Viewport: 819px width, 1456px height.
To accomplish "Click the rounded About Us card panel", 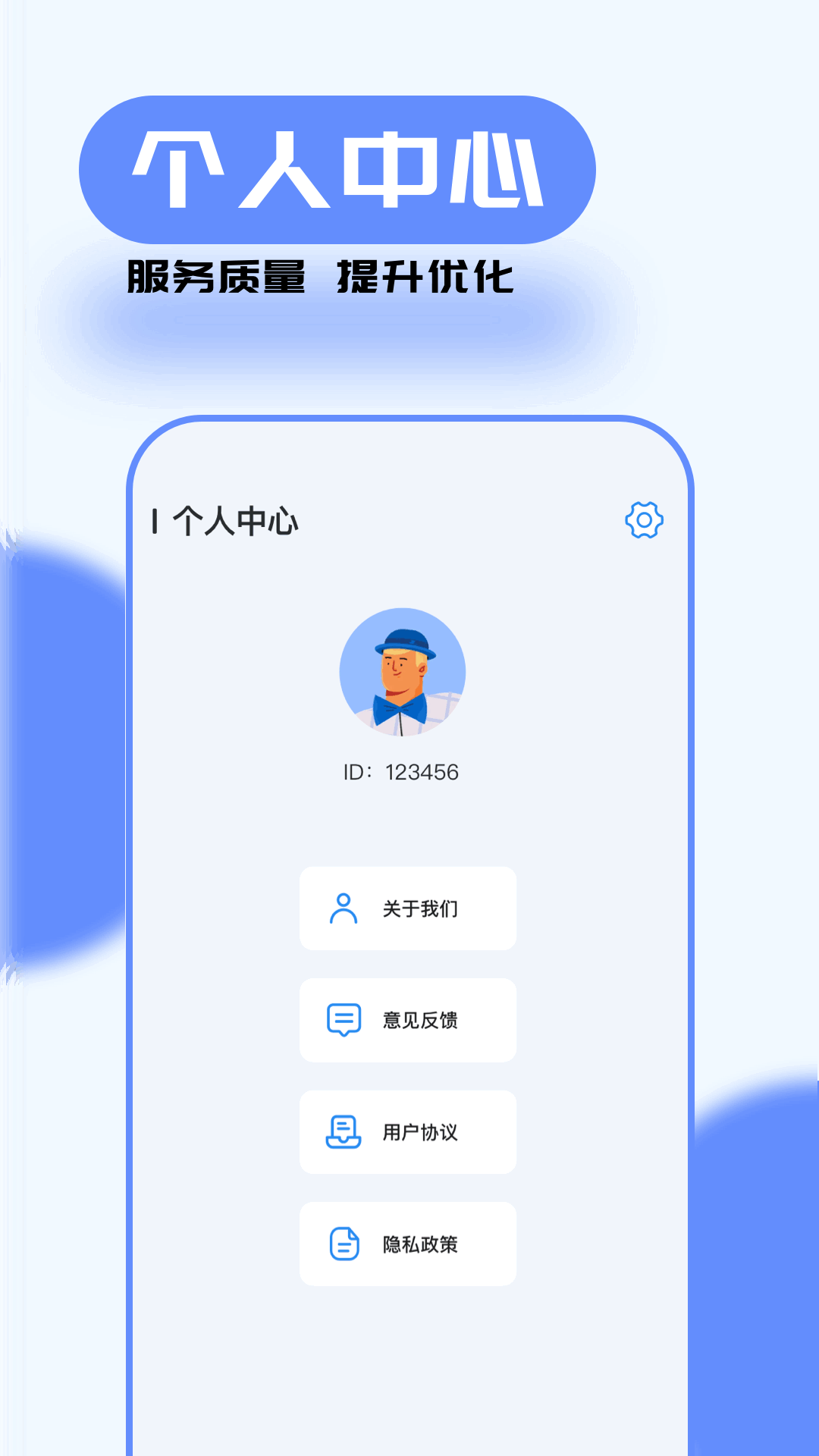I will click(x=408, y=908).
